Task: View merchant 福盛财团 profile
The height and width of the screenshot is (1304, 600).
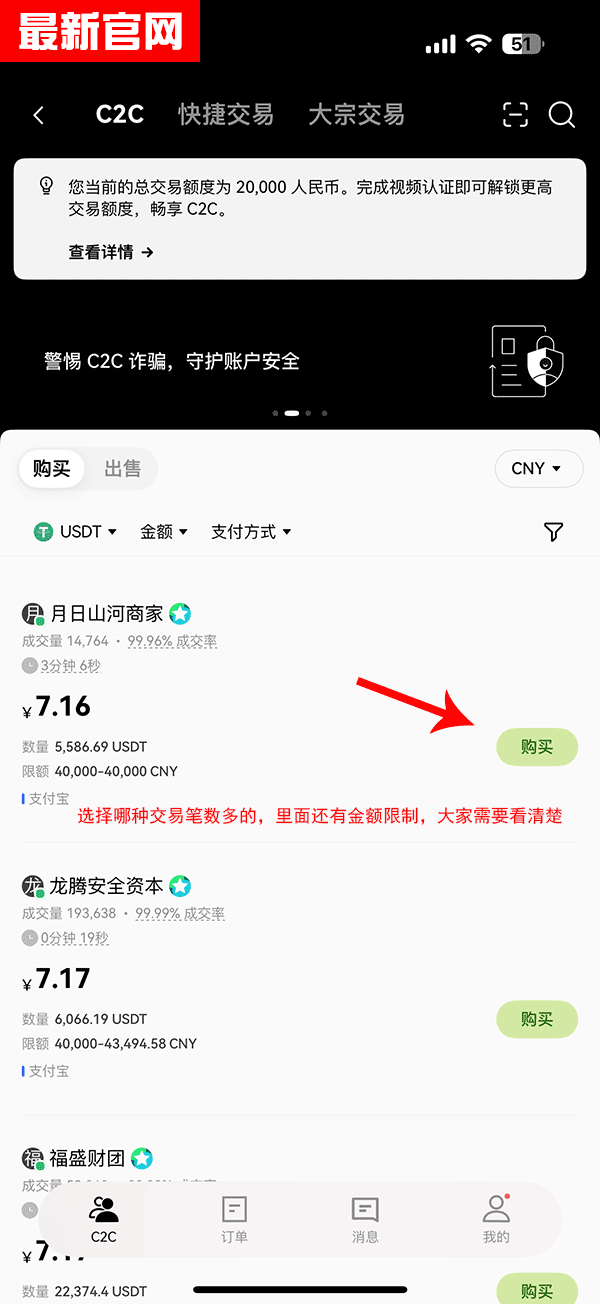Action: click(88, 1159)
